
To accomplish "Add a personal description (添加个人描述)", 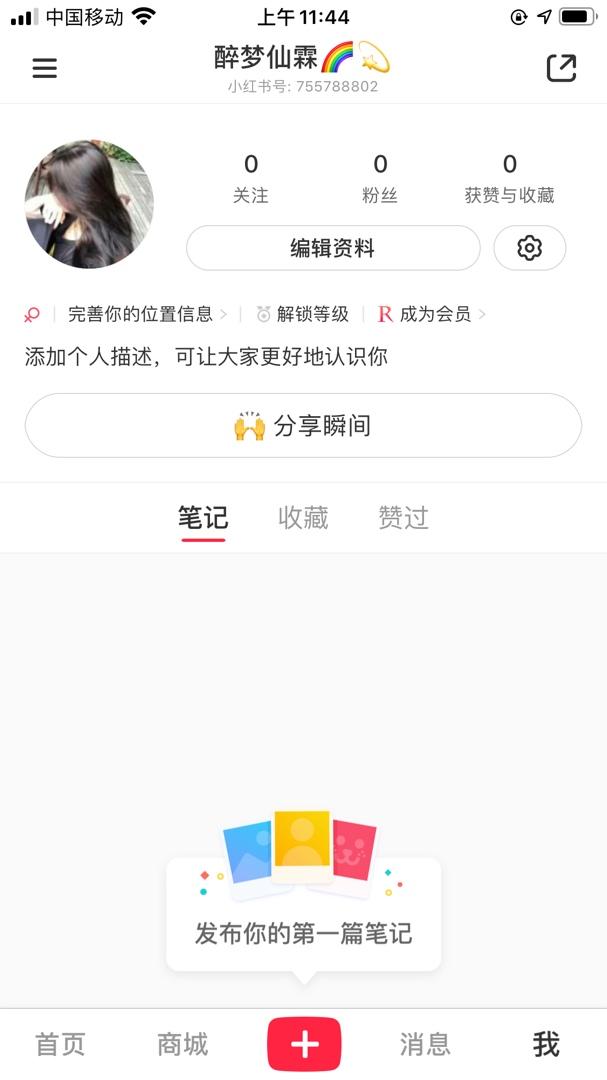I will 206,356.
